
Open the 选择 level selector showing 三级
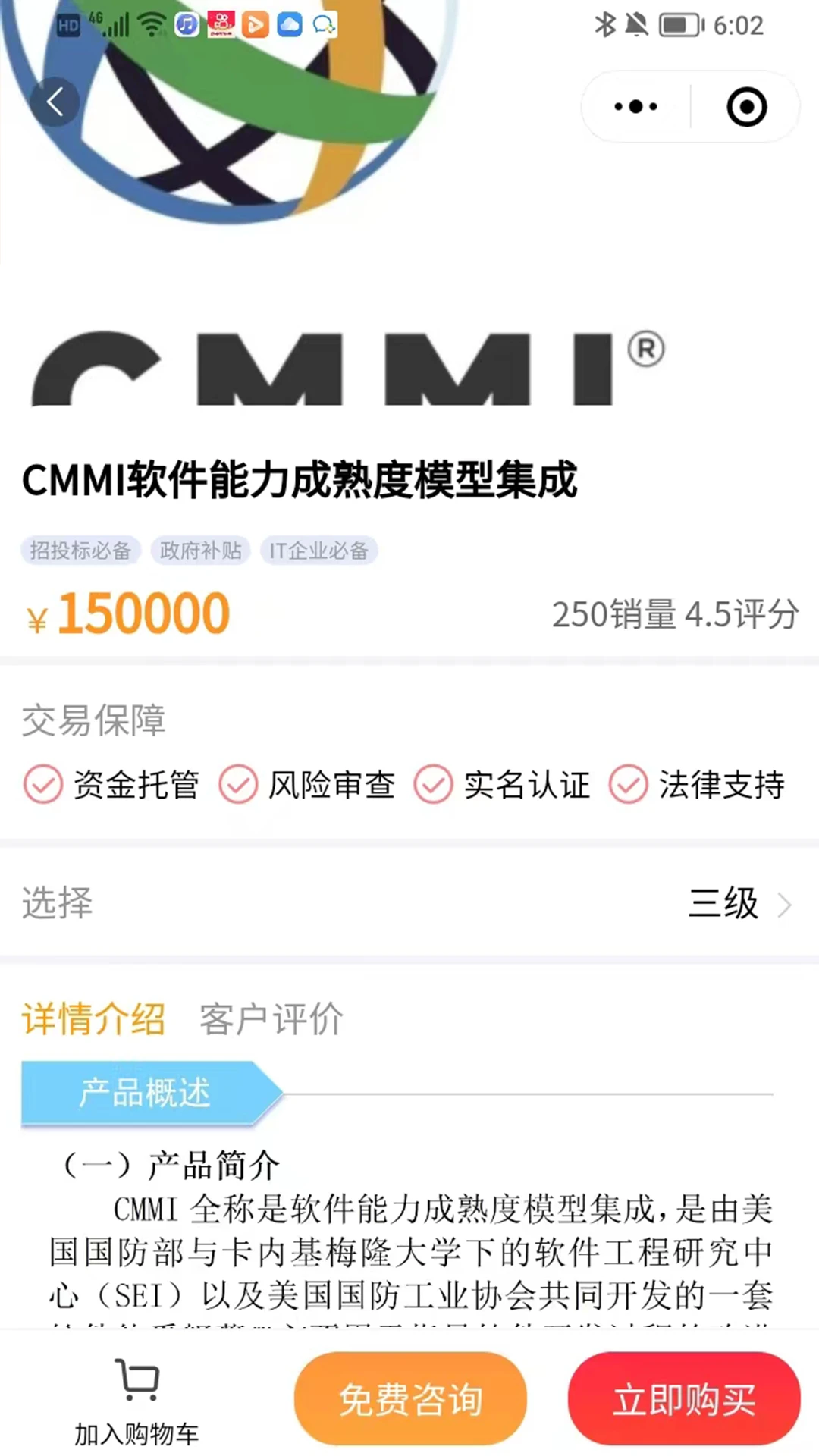coord(409,903)
